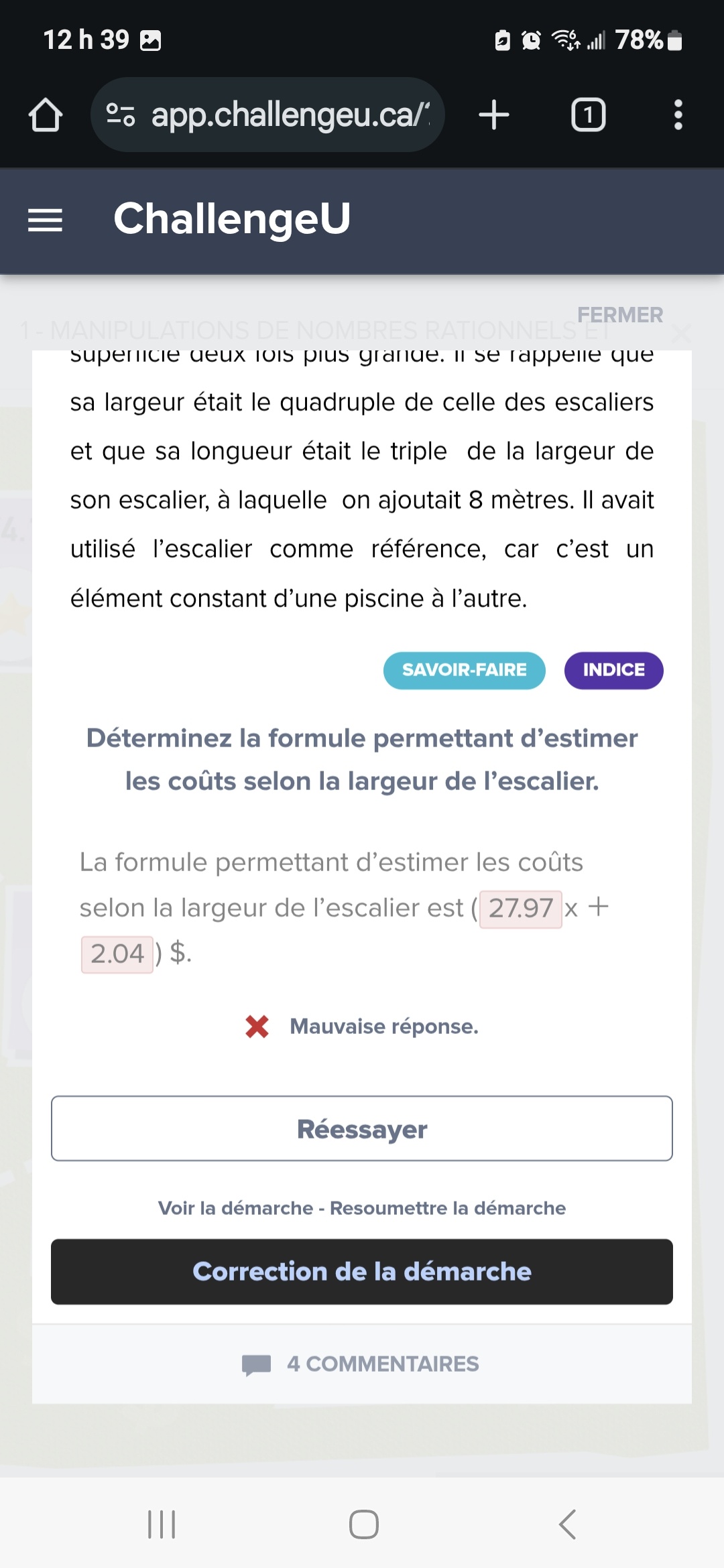Go back with the system back button

[x=567, y=1524]
